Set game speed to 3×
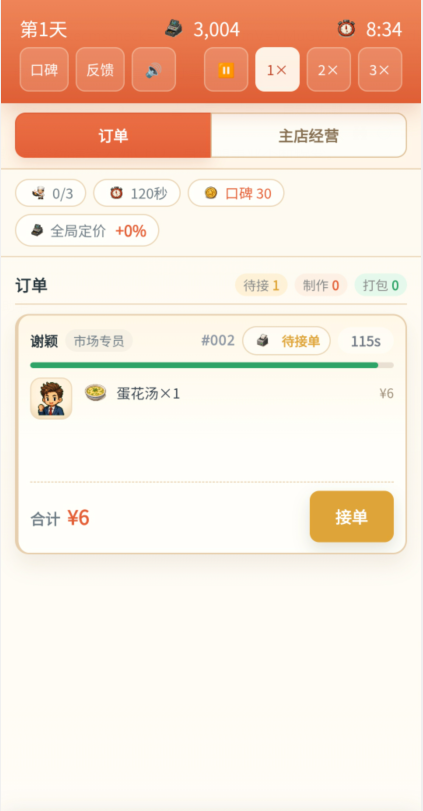423x811 pixels. tap(380, 70)
